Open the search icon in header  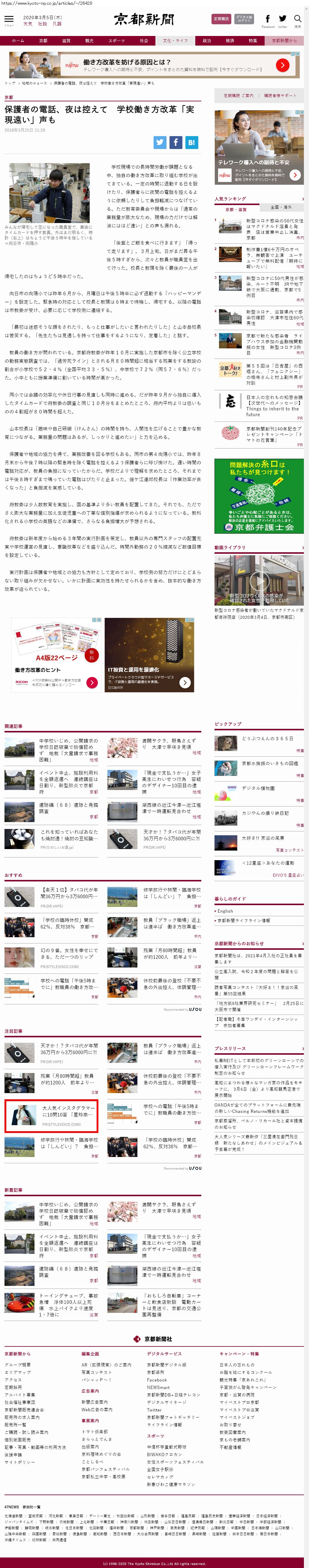297,19
